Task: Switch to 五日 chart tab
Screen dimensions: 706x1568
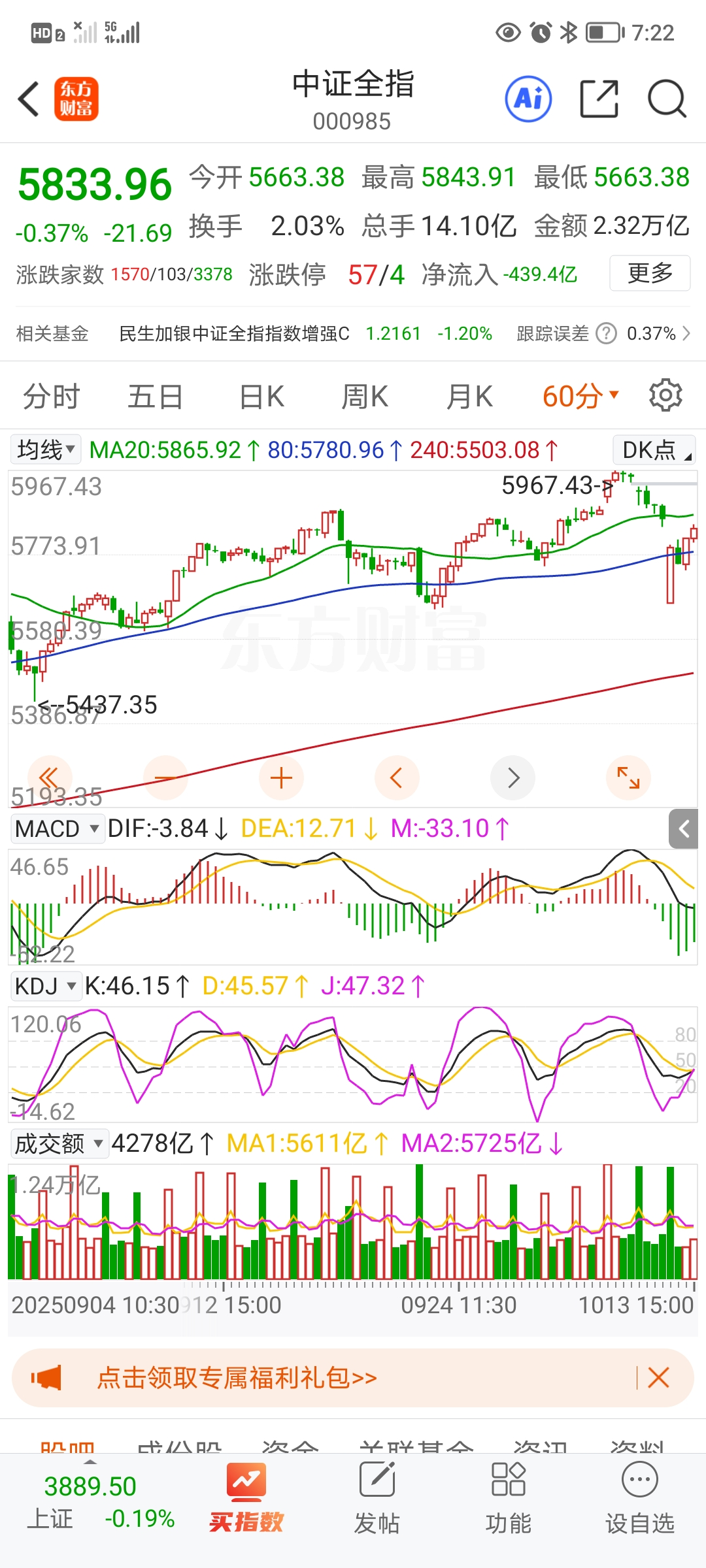Action: [155, 397]
